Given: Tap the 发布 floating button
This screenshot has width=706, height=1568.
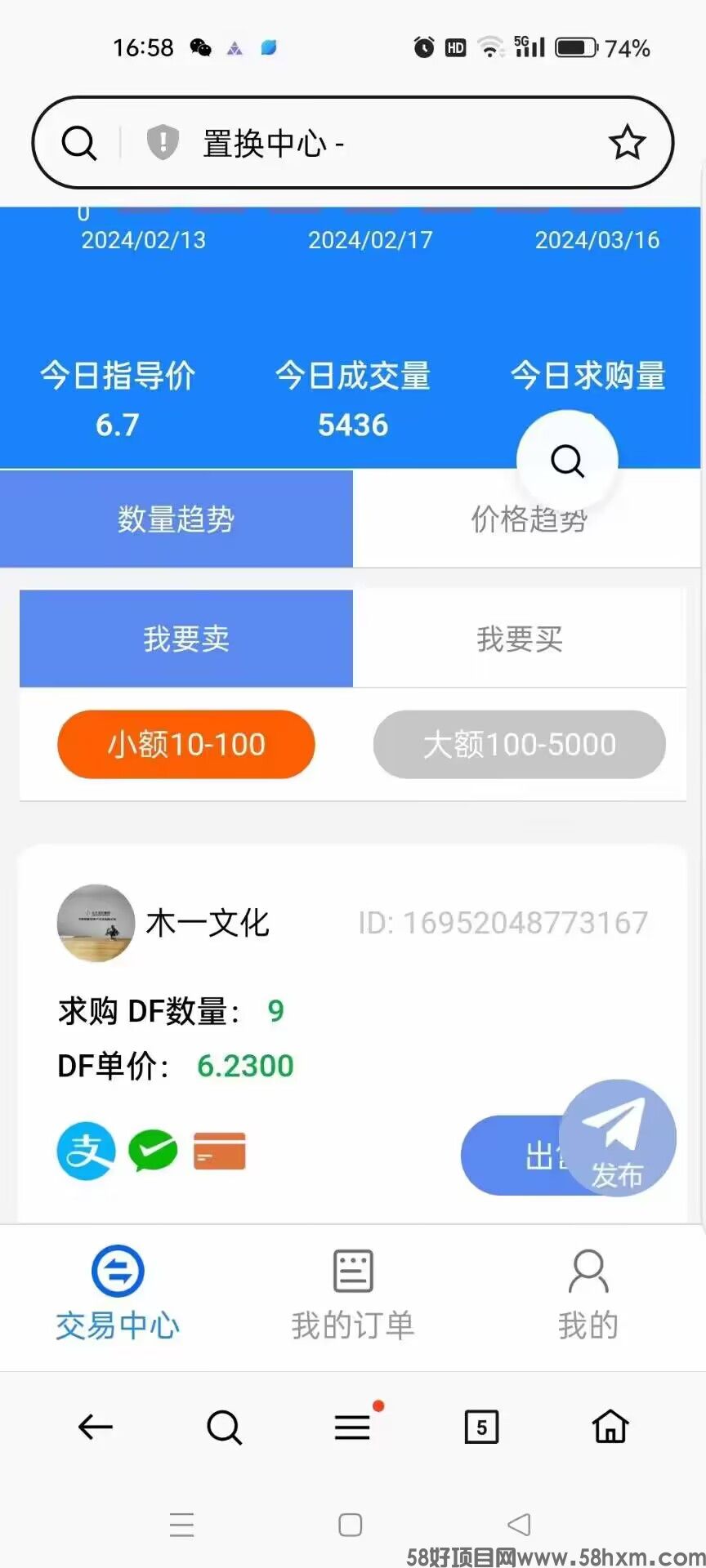Looking at the screenshot, I should pyautogui.click(x=618, y=1139).
